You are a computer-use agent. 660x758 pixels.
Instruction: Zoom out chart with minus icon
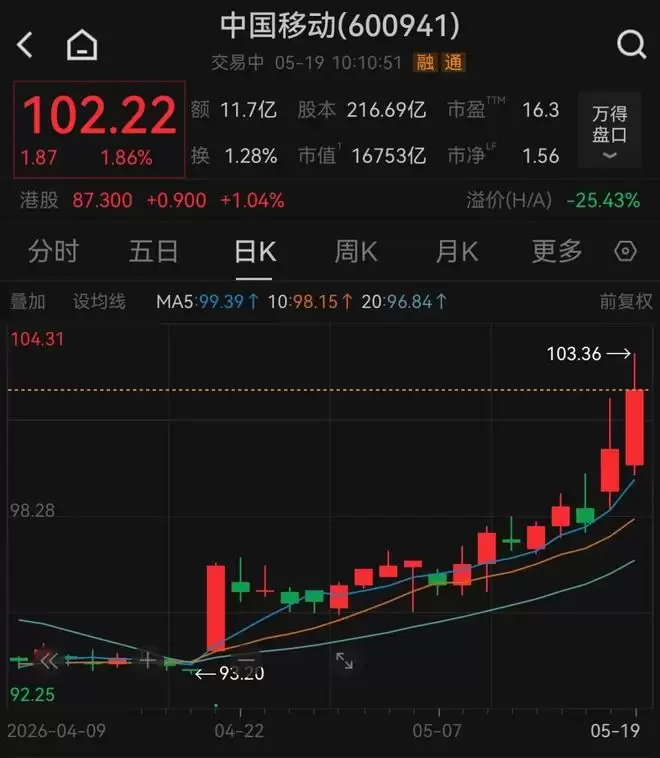(246, 660)
